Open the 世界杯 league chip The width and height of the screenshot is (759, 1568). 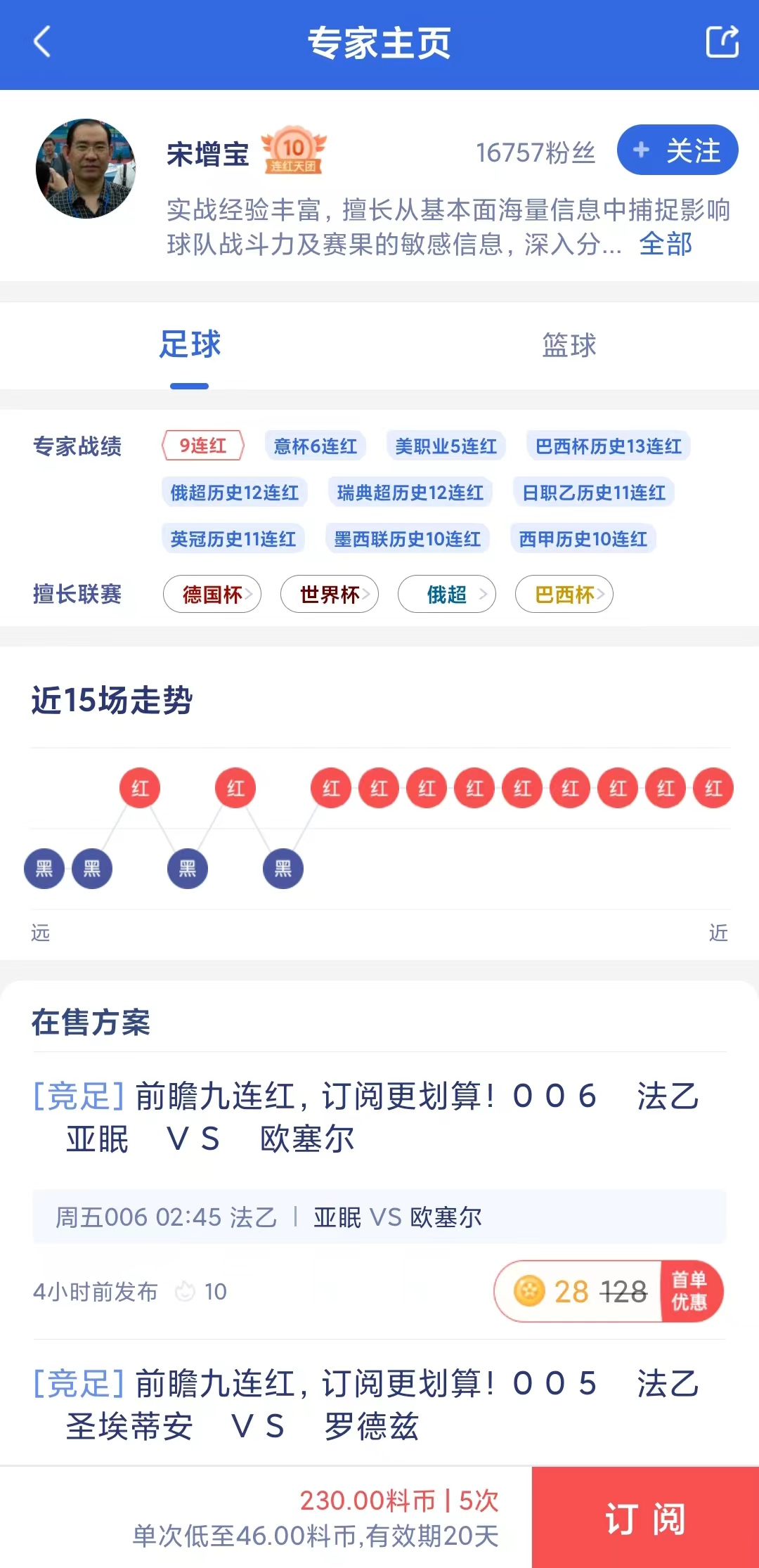tap(330, 595)
